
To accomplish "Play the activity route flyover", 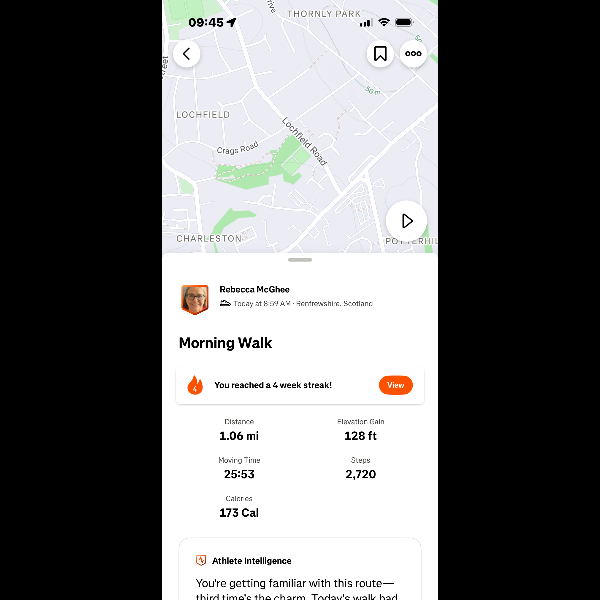I will [406, 221].
